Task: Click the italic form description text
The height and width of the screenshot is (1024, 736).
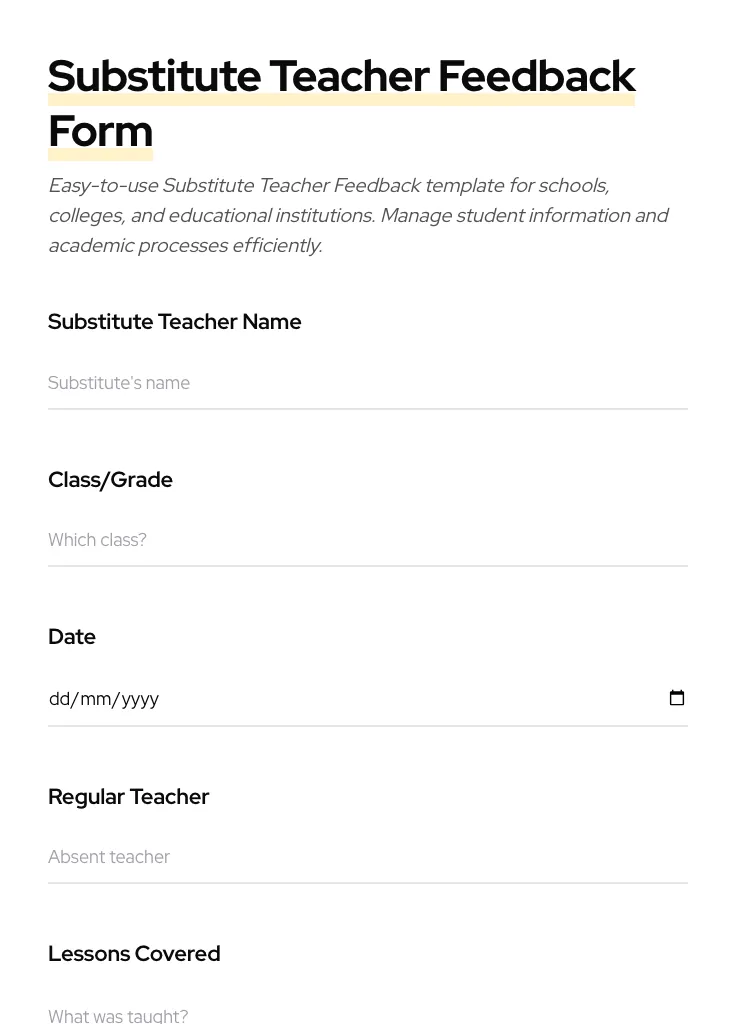Action: 358,215
